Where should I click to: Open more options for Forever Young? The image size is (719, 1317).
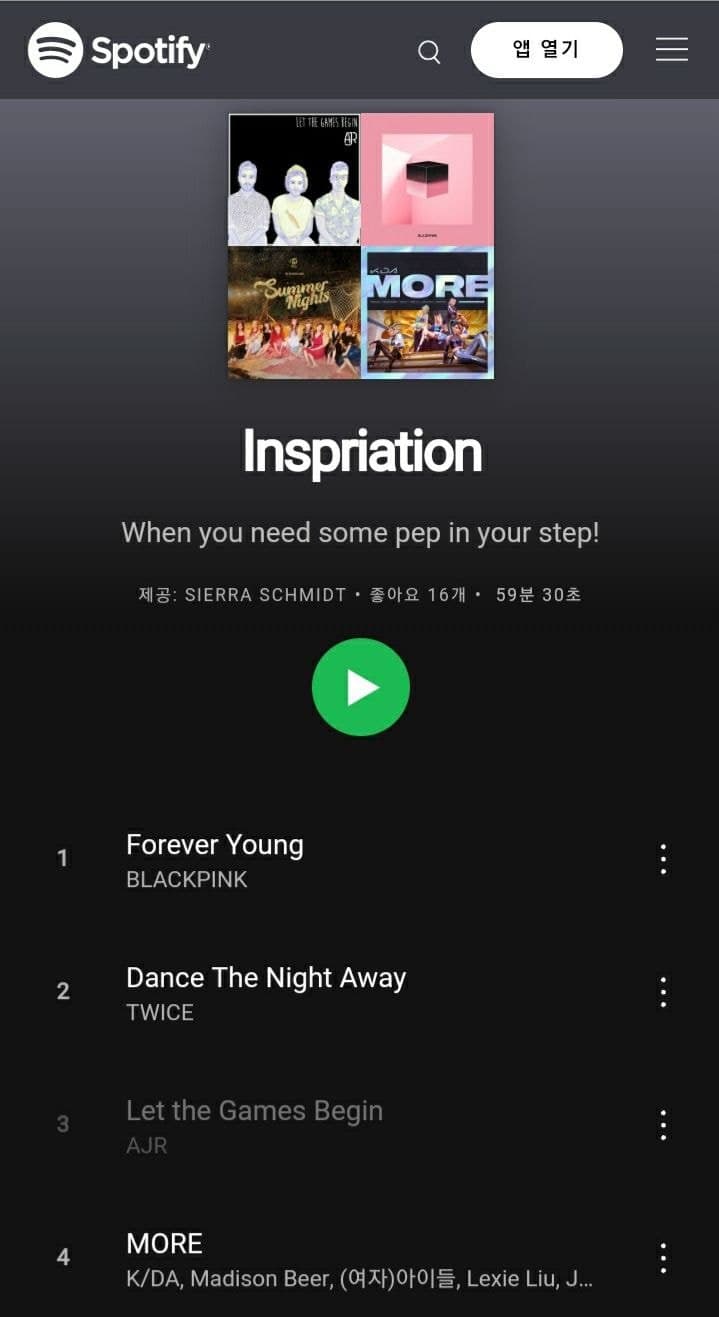663,859
